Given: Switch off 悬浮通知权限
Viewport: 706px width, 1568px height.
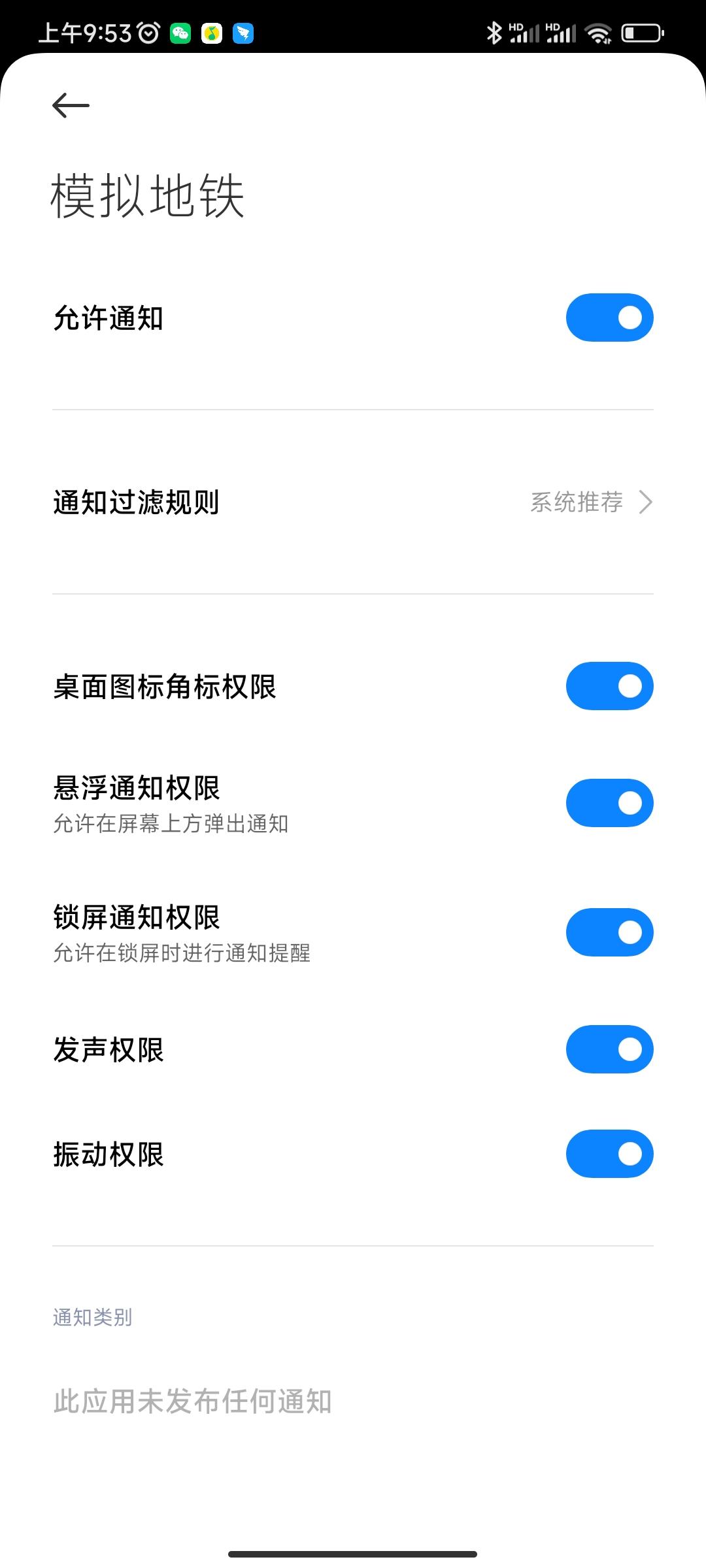Looking at the screenshot, I should click(609, 803).
